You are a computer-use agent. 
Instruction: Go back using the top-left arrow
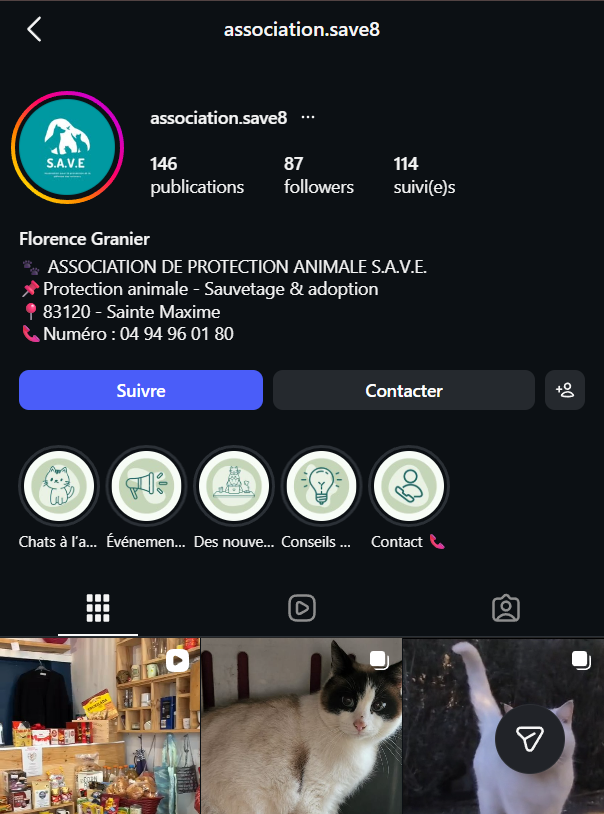34,29
